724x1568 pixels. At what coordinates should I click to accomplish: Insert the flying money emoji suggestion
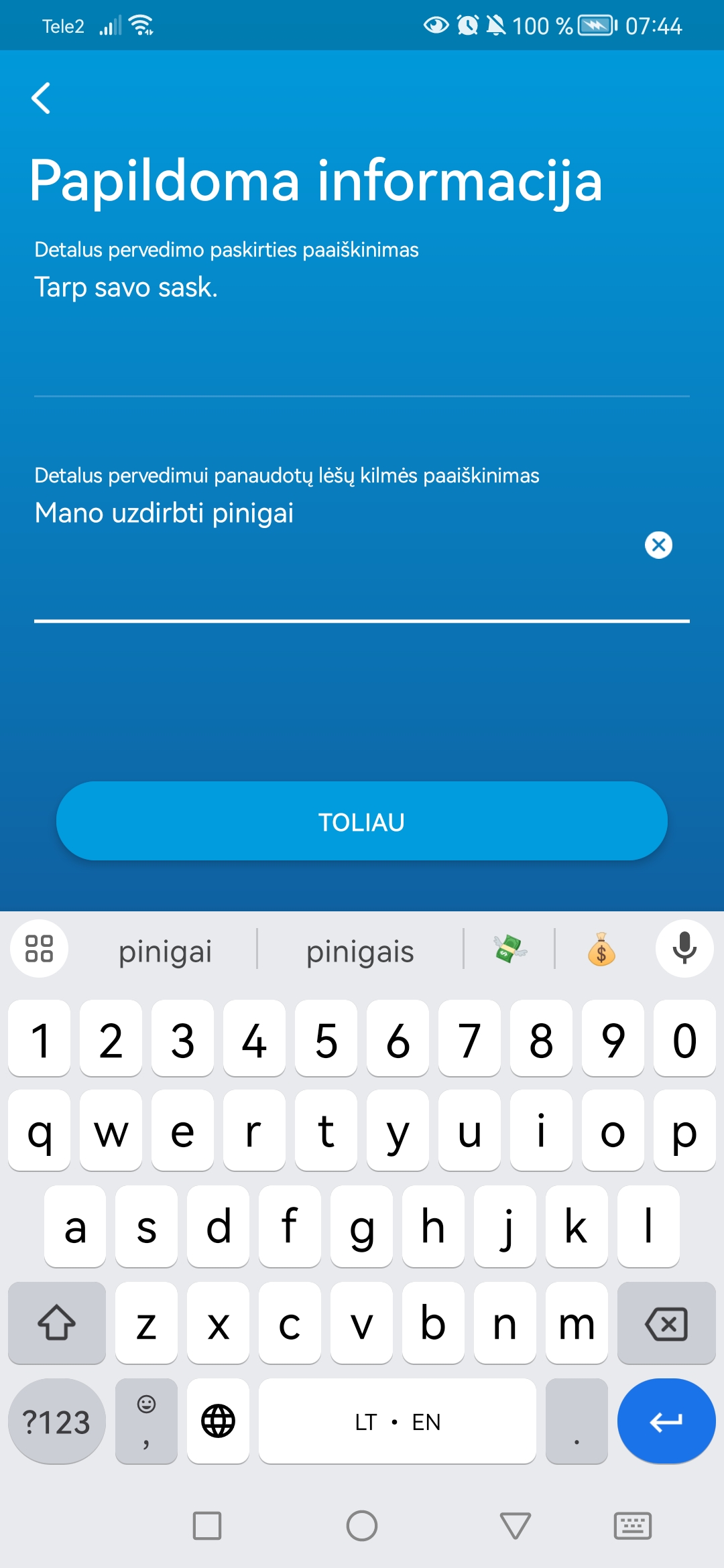click(510, 950)
